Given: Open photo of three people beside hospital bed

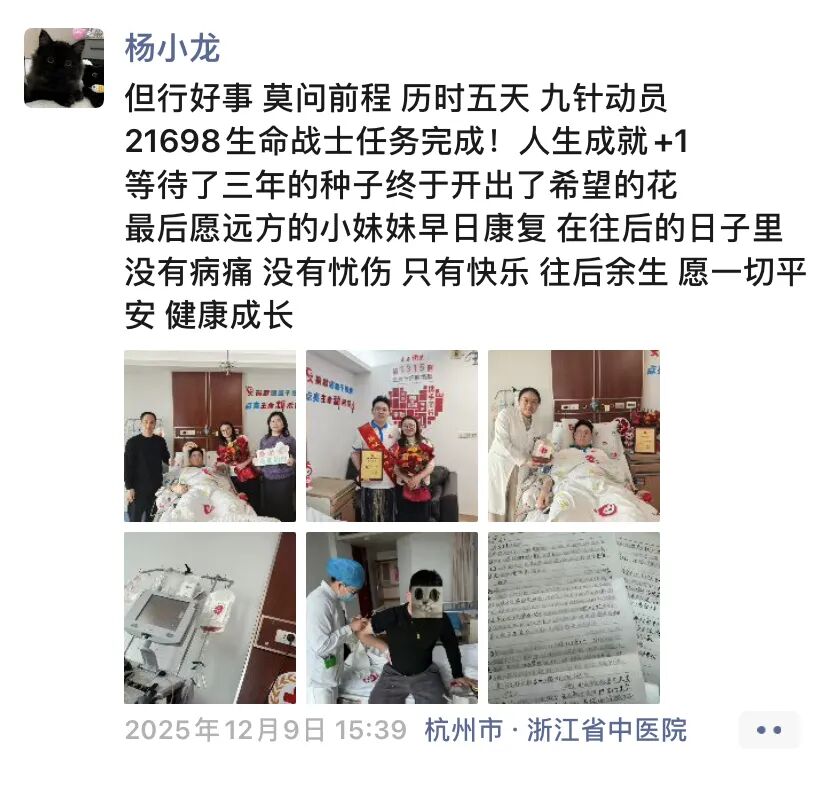Looking at the screenshot, I should click(210, 436).
